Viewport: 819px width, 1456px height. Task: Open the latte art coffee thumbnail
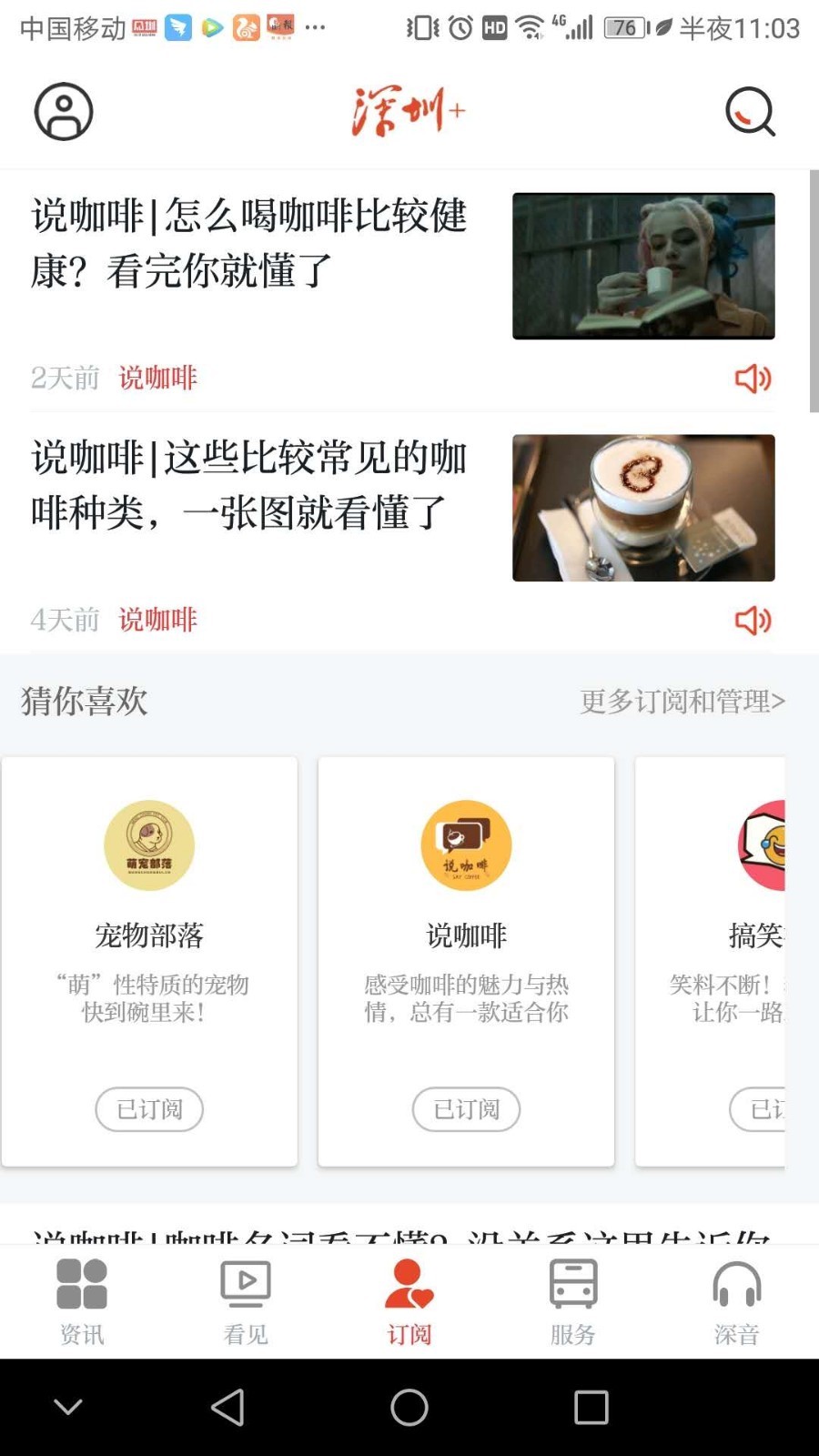tap(642, 507)
